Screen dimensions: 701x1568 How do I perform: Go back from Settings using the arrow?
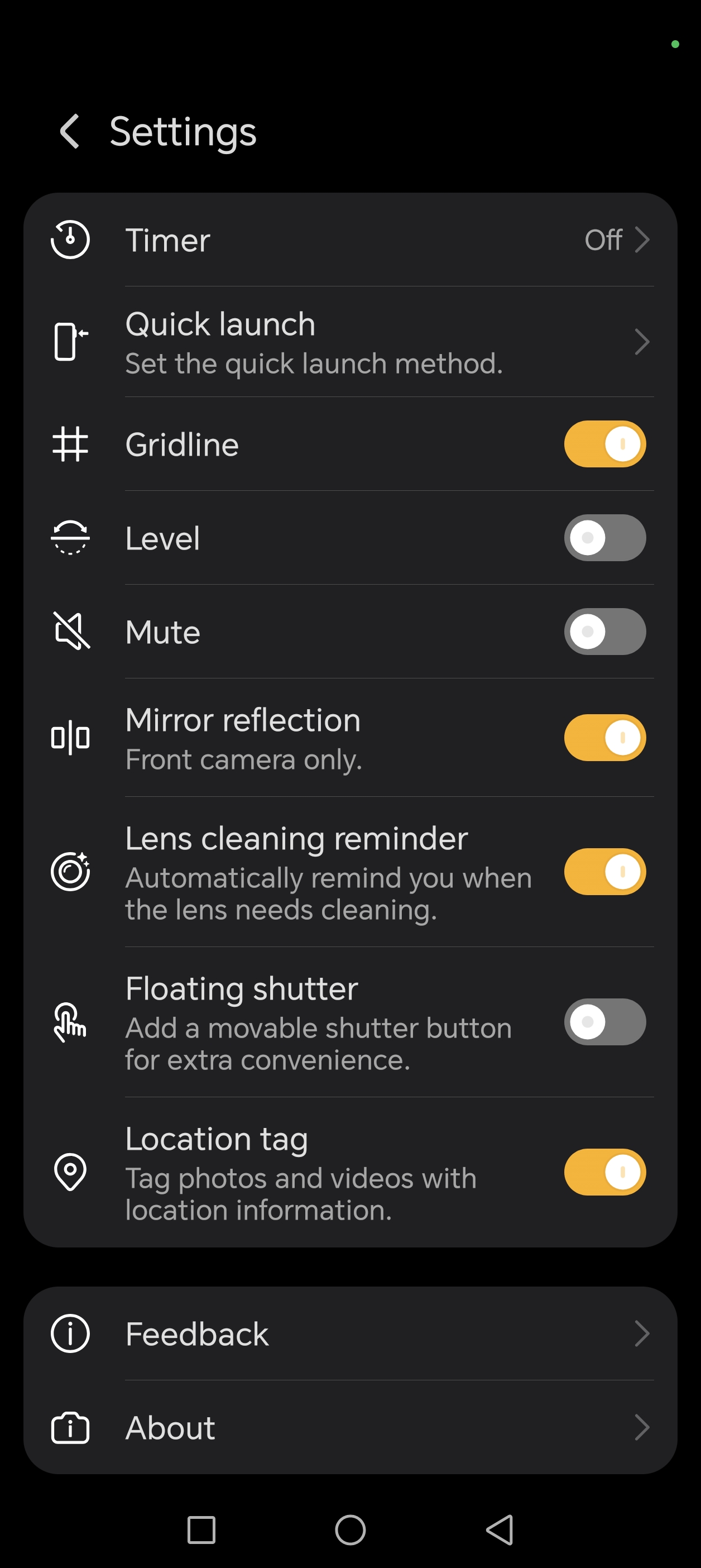click(x=70, y=131)
